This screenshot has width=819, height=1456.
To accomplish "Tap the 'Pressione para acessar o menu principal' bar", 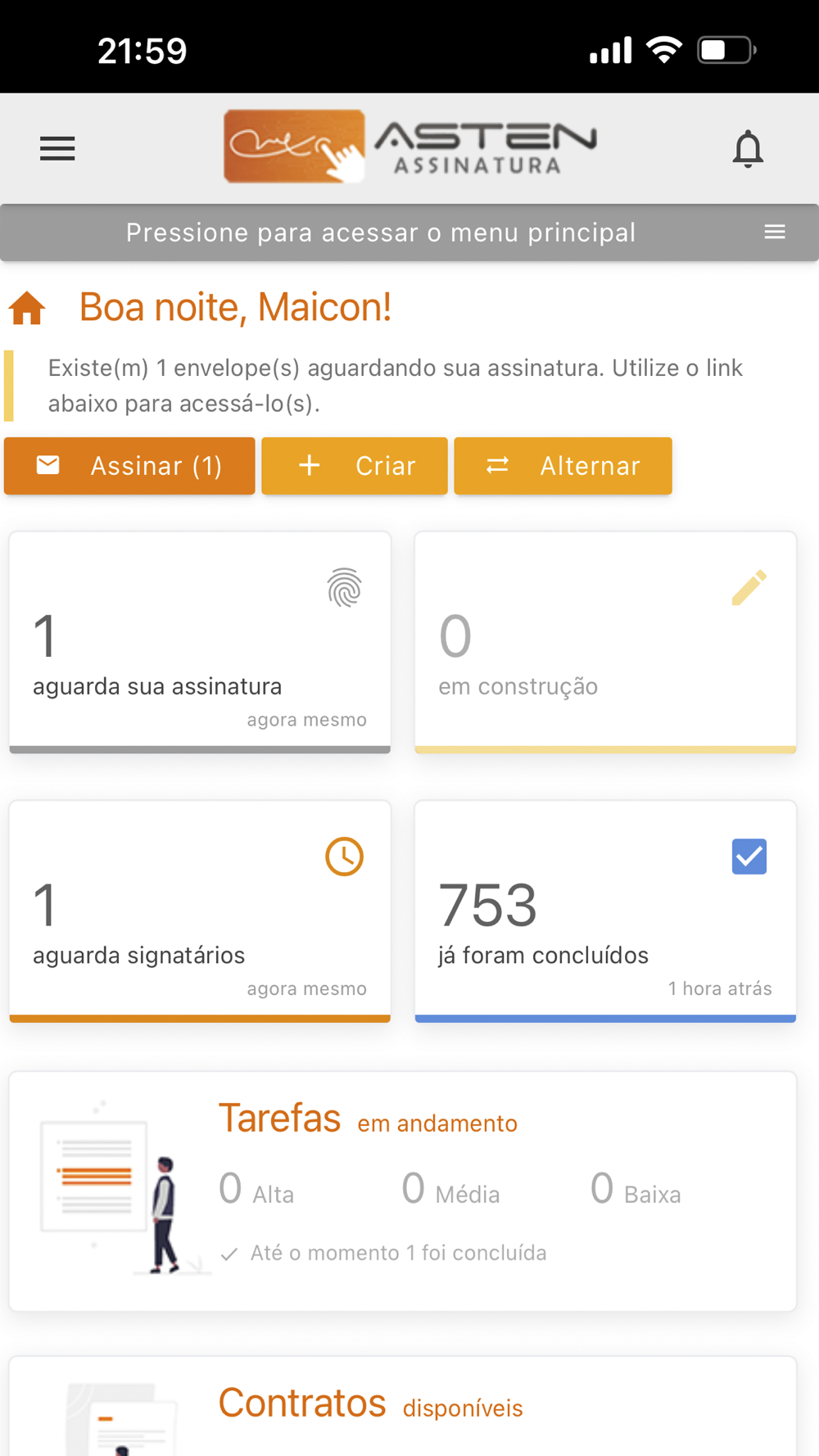I will coord(409,233).
